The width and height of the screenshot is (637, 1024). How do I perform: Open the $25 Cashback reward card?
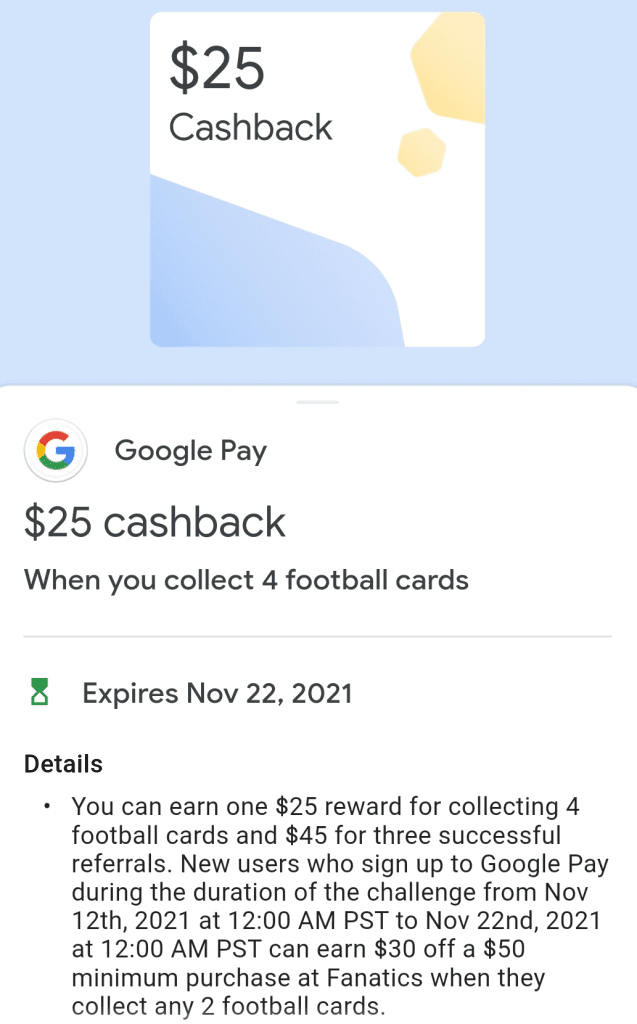[x=318, y=180]
